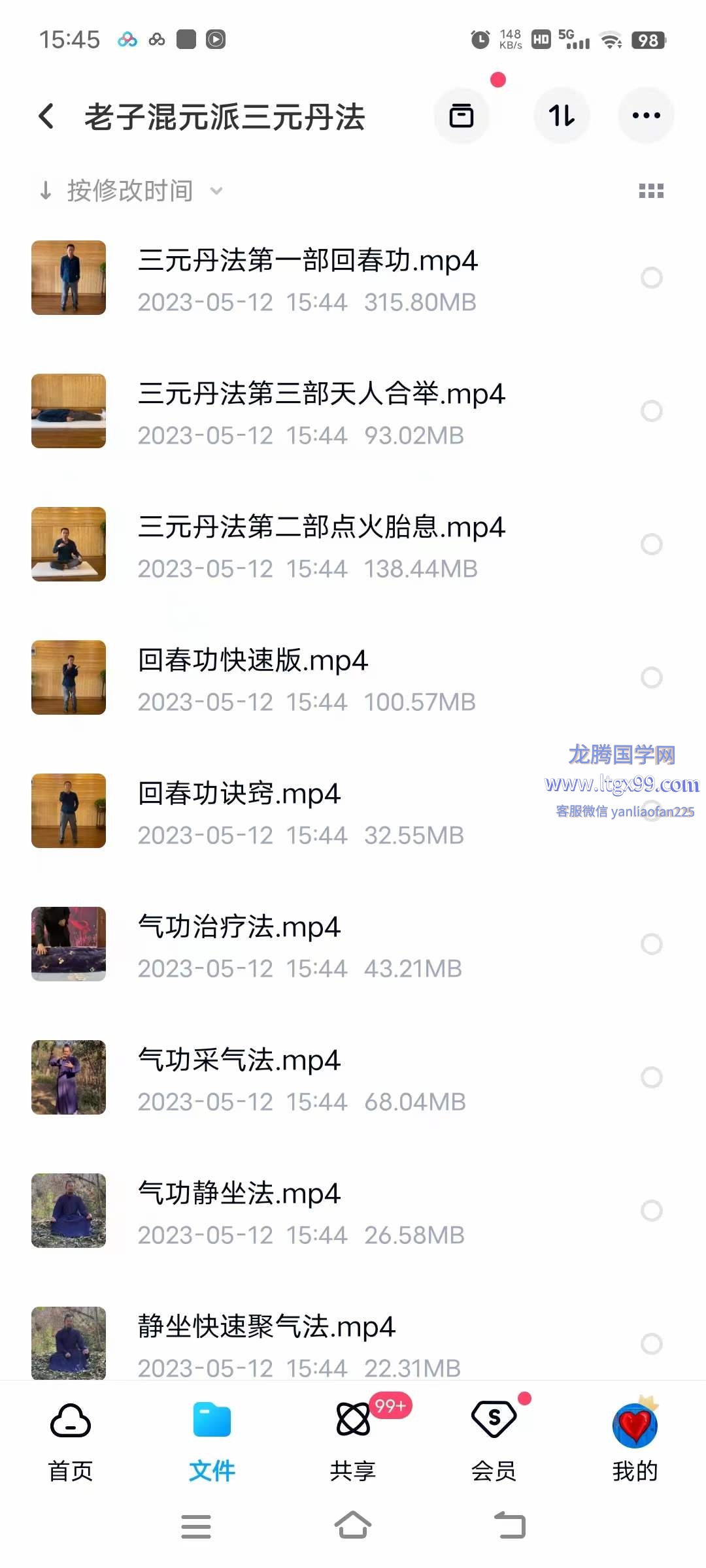The width and height of the screenshot is (706, 1568).
Task: Open 气功静坐法.mp4 video
Action: coord(239,1211)
